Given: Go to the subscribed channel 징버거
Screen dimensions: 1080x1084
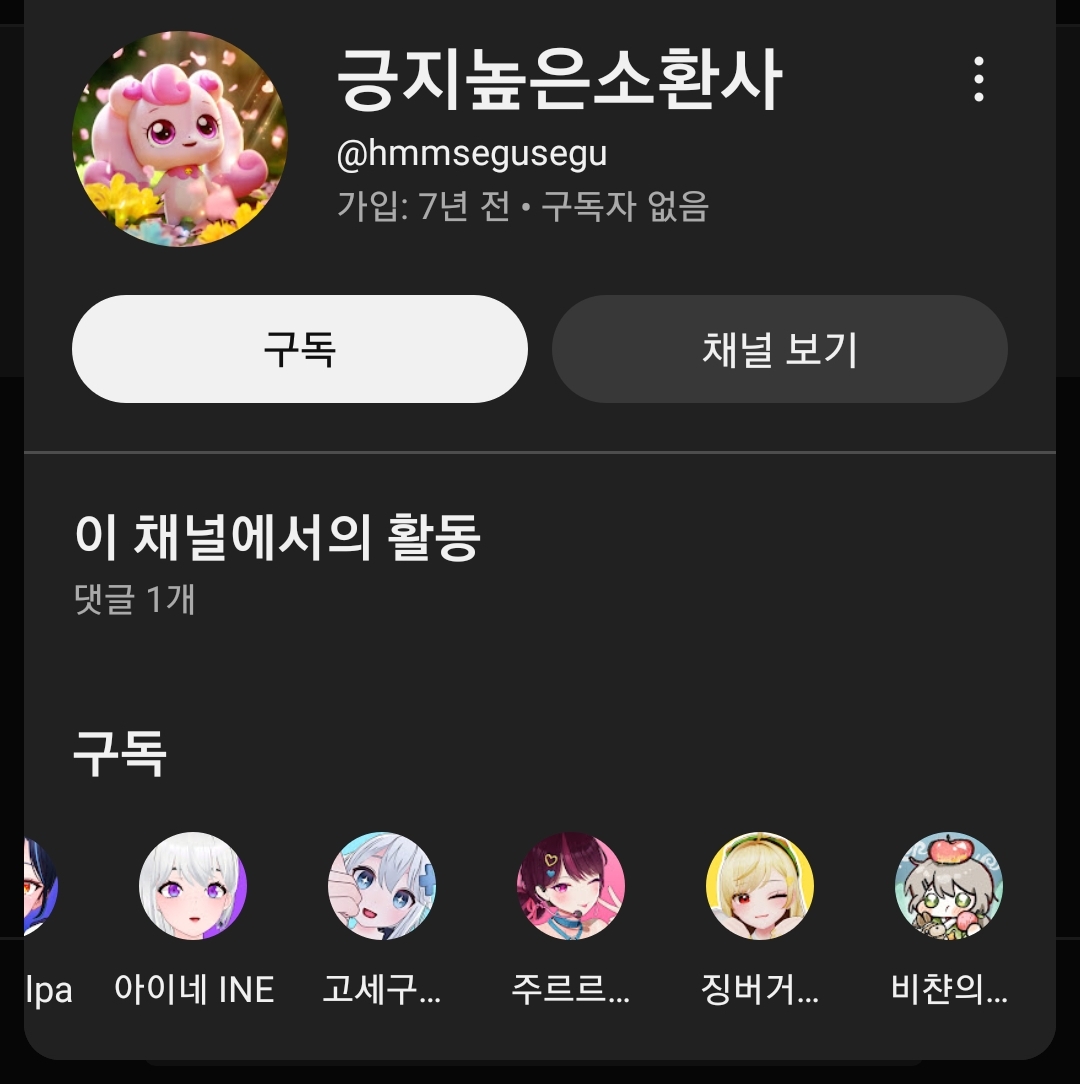Looking at the screenshot, I should point(760,886).
